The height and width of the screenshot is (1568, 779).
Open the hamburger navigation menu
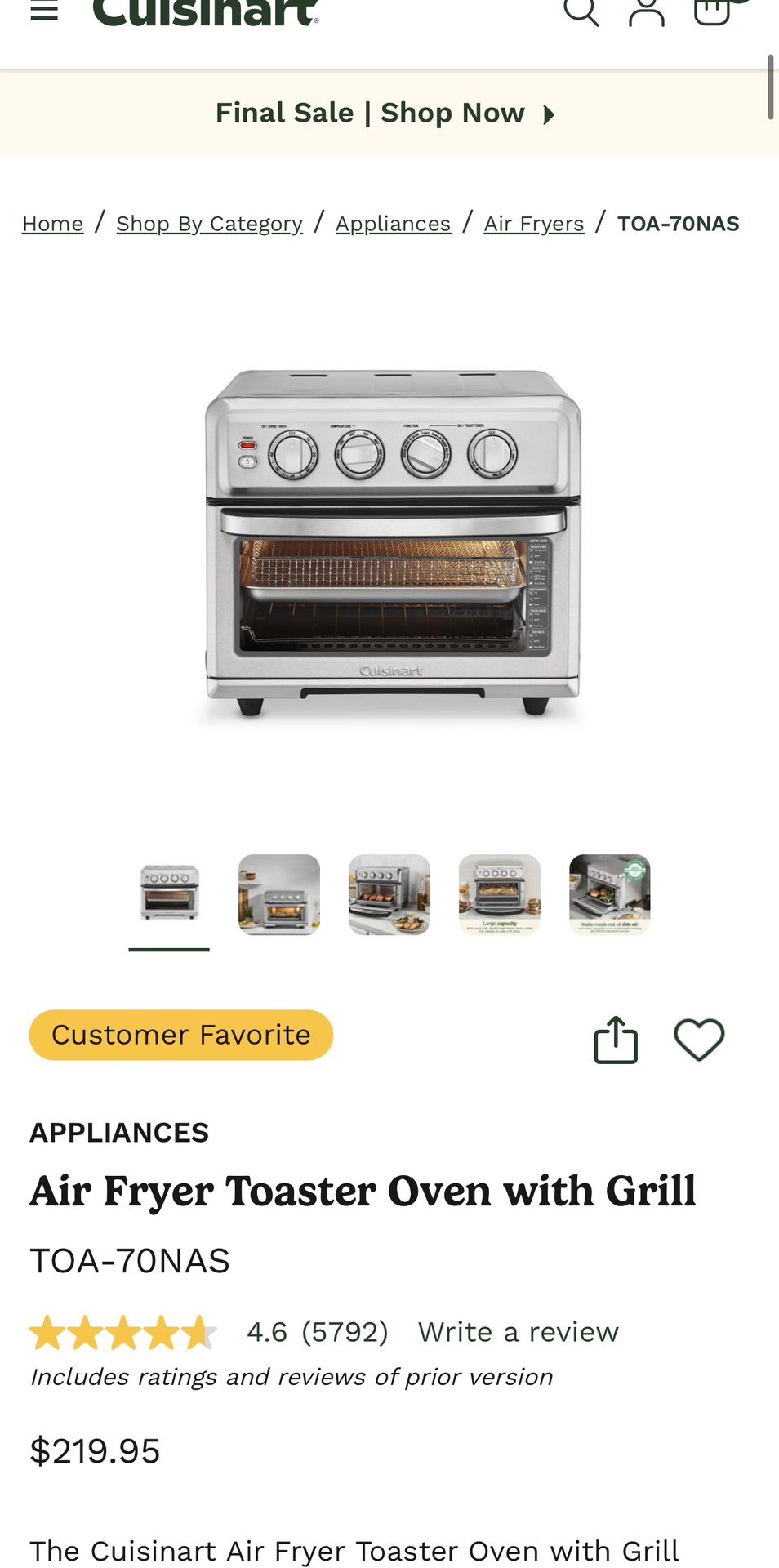pos(43,11)
